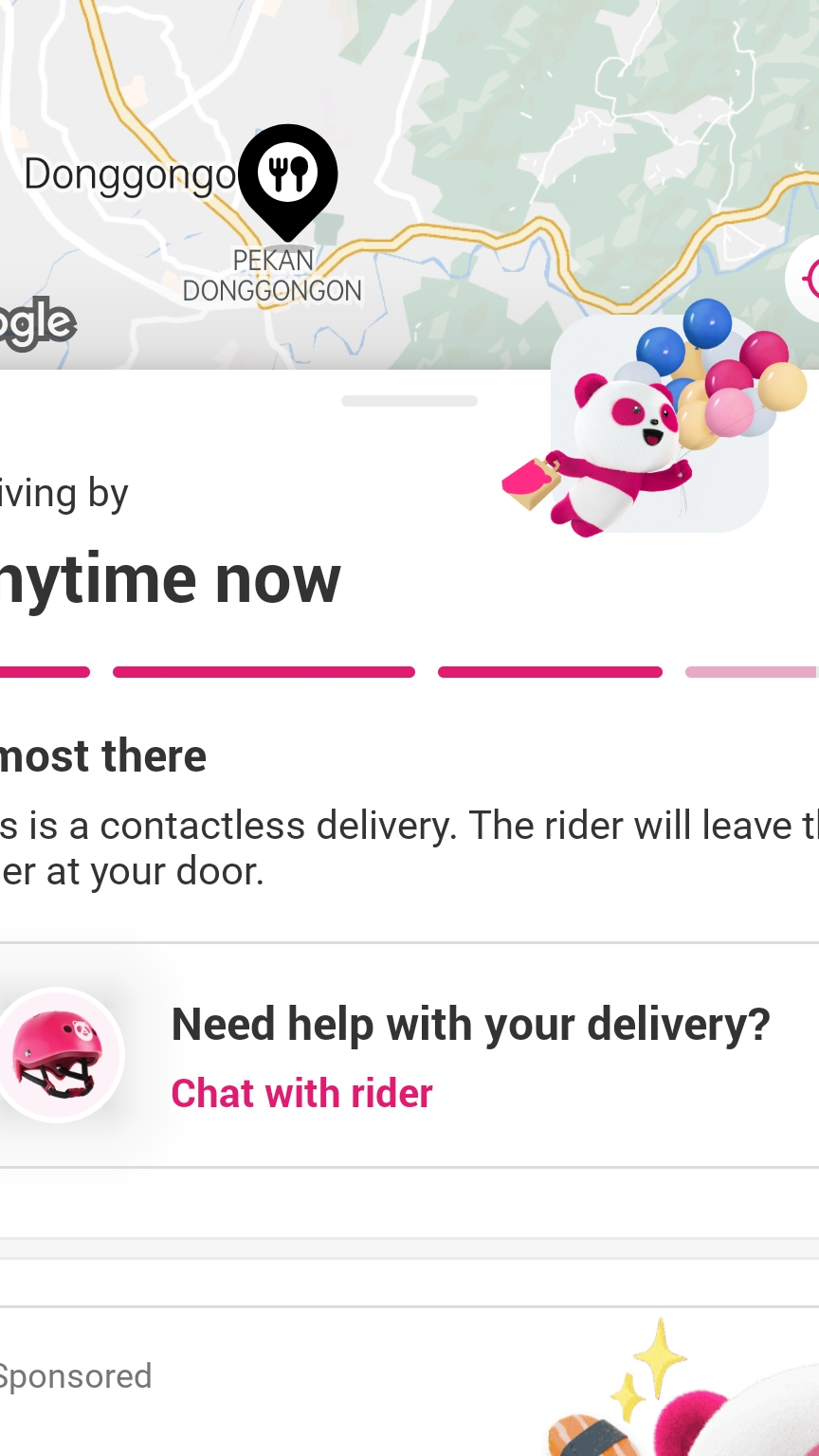Recenter the map with location button
The image size is (819, 1456).
click(804, 280)
